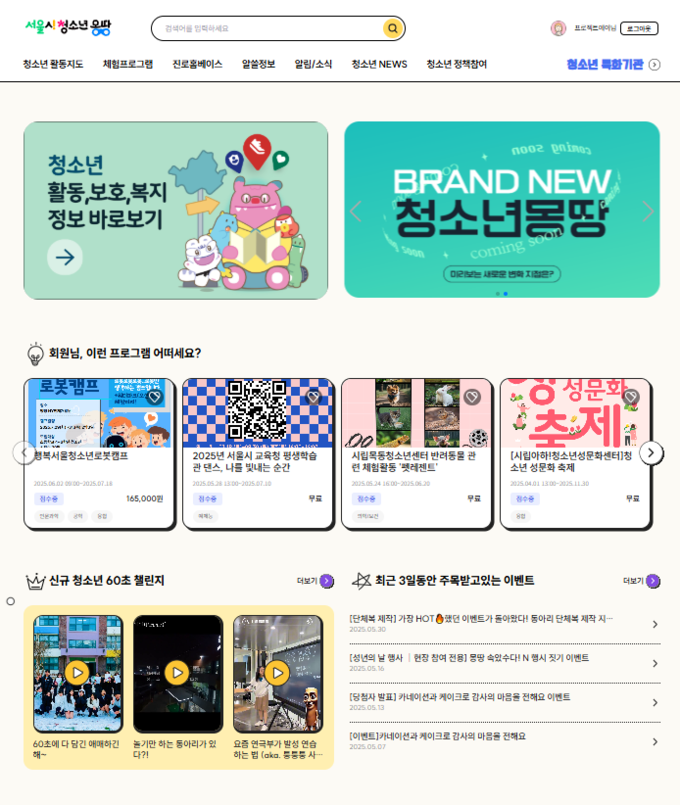Play the 60초에 다 담긴 애매하긴 해~ video
Screen dimensions: 680x805
[77, 672]
